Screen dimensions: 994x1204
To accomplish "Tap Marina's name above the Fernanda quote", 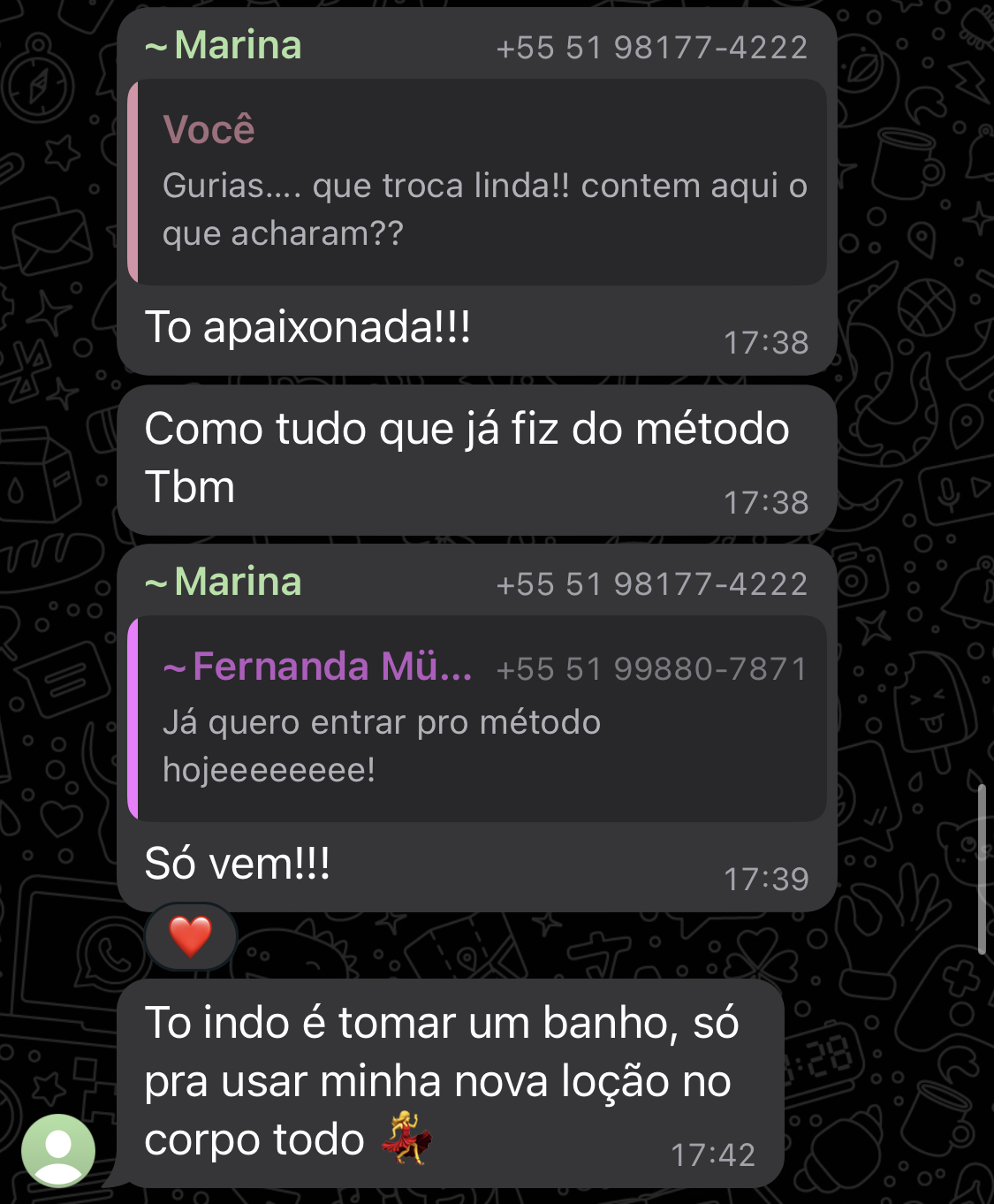I will (x=237, y=583).
